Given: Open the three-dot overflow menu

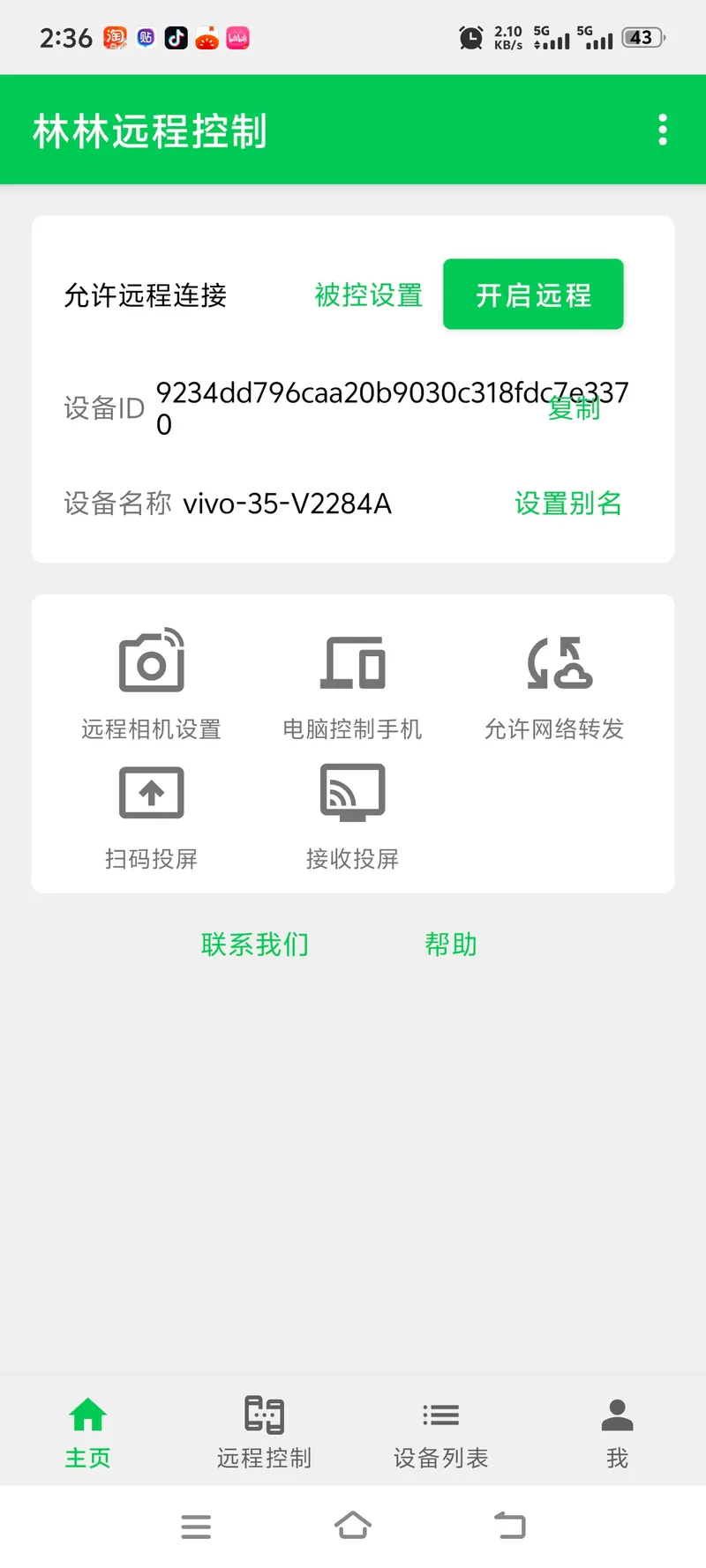Looking at the screenshot, I should pos(663,130).
